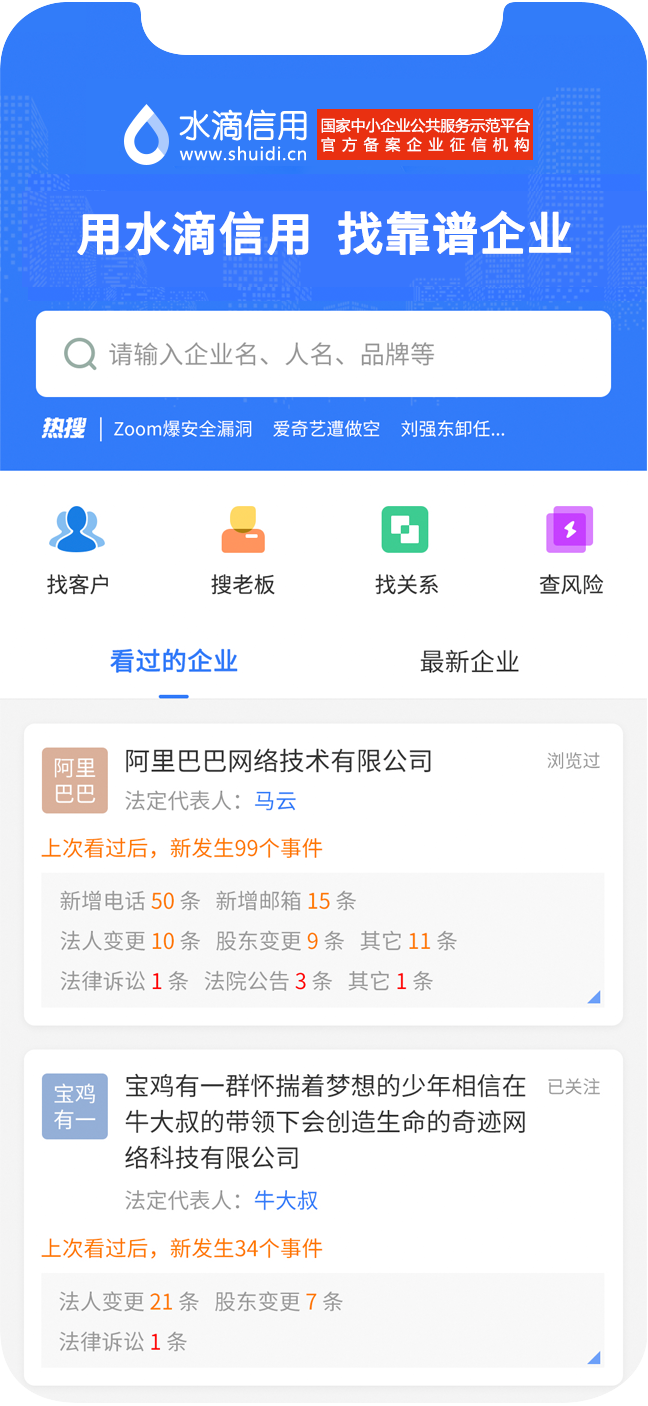Expand event details for 阿里巴巴 card
Screen dimensions: 648x1406
pos(593,996)
